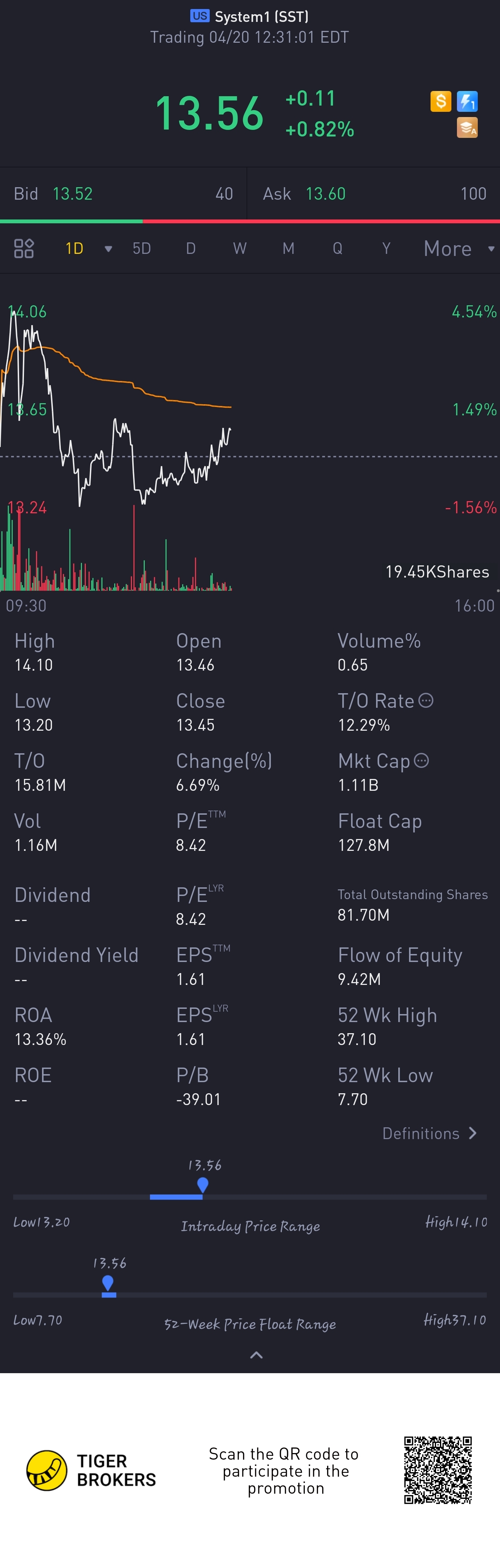Expand the More chart periods dropdown
The height and width of the screenshot is (1568, 500).
pyautogui.click(x=458, y=248)
